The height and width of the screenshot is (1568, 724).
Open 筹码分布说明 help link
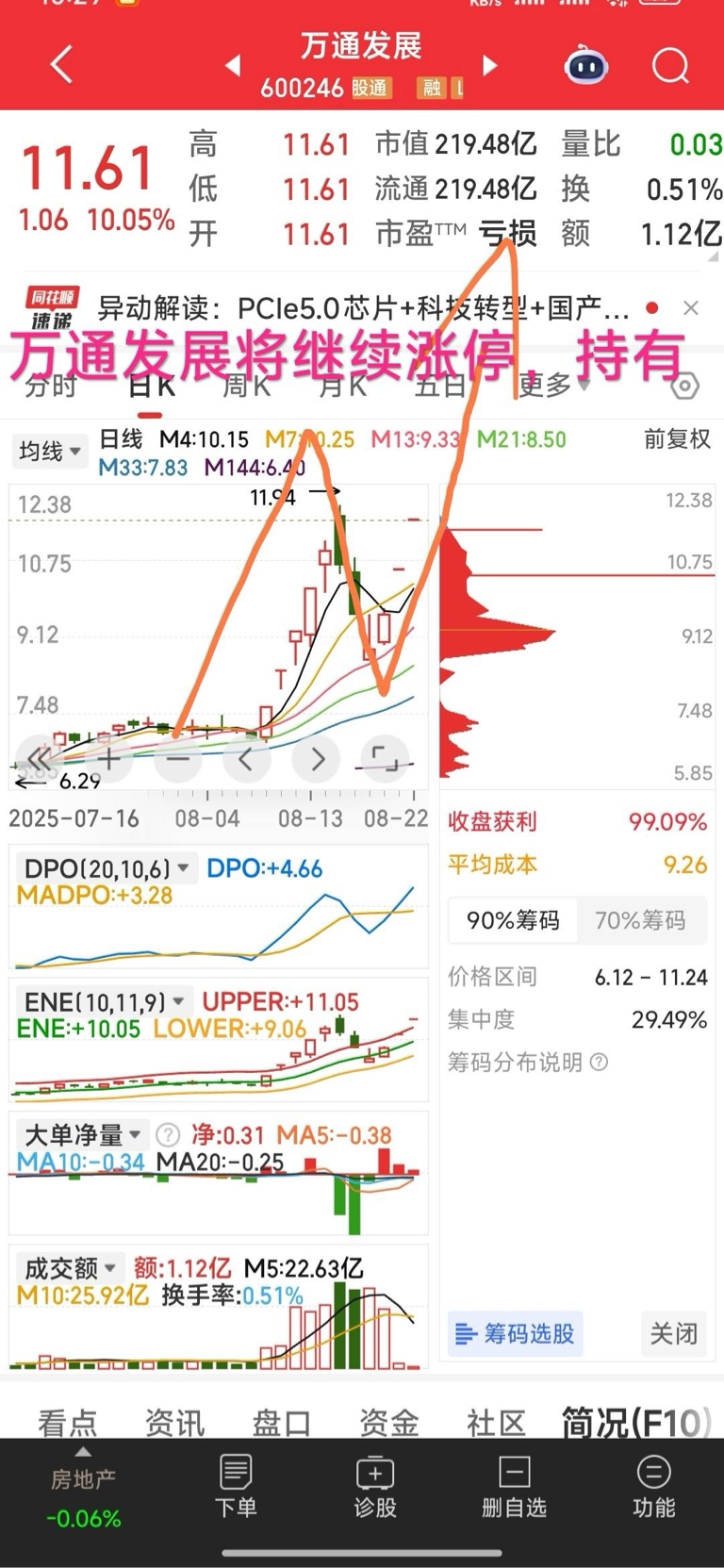tap(527, 1063)
